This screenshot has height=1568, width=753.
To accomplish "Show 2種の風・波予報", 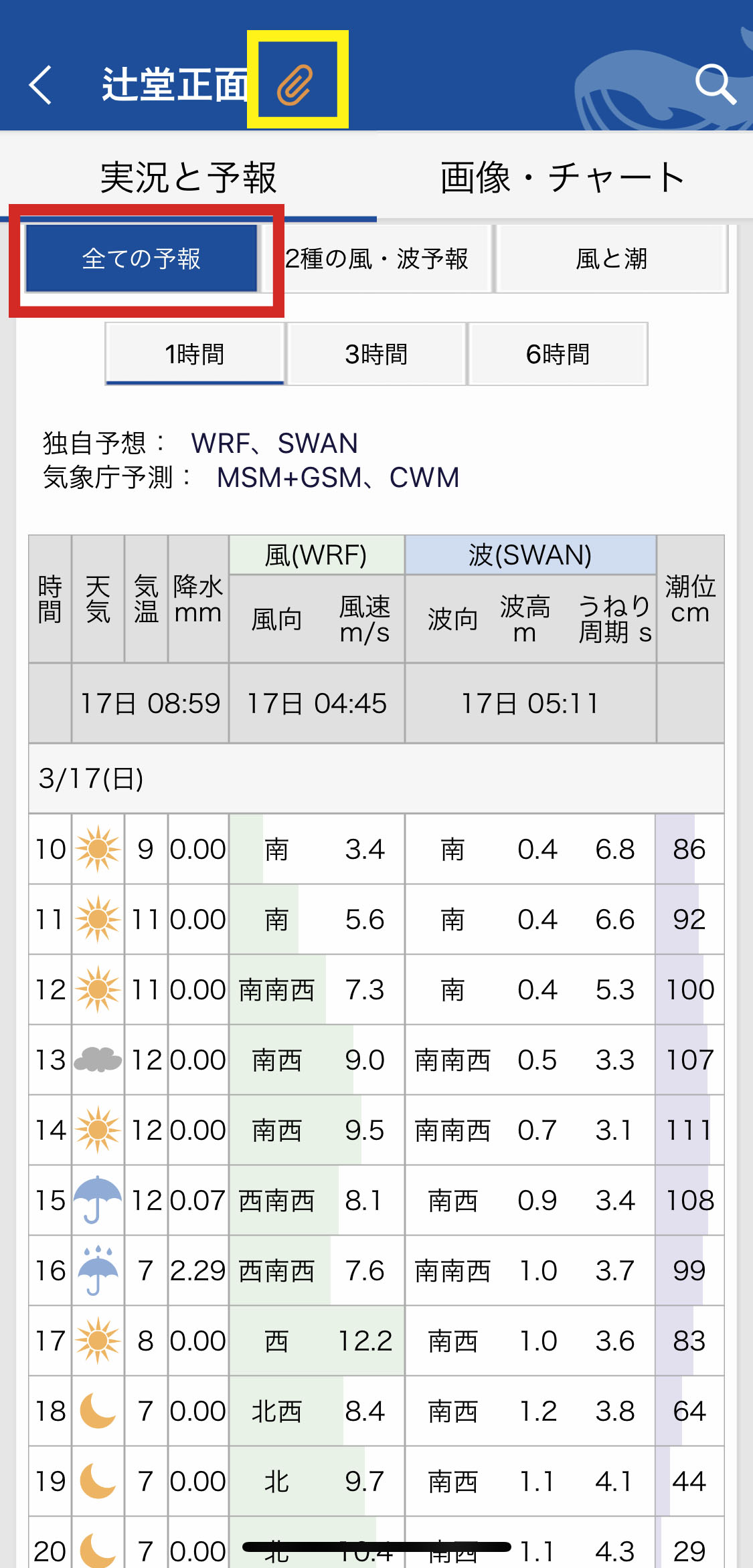I will [377, 259].
